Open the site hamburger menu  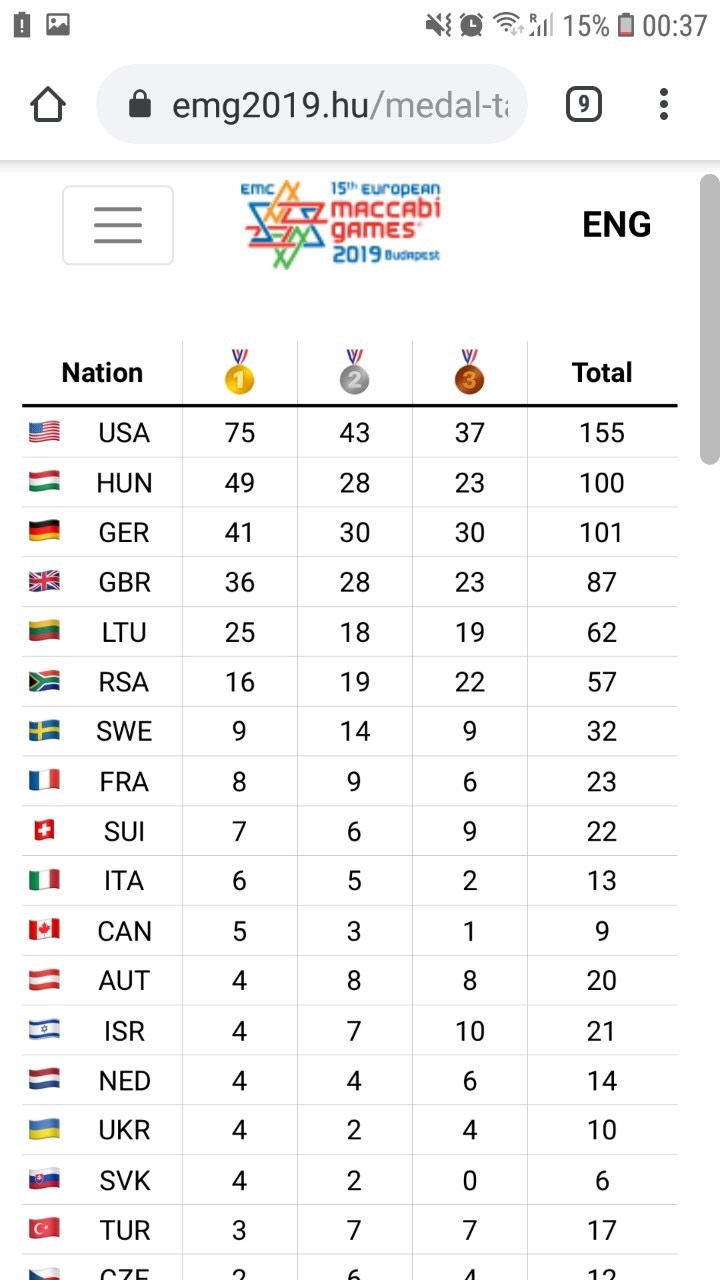[x=118, y=225]
